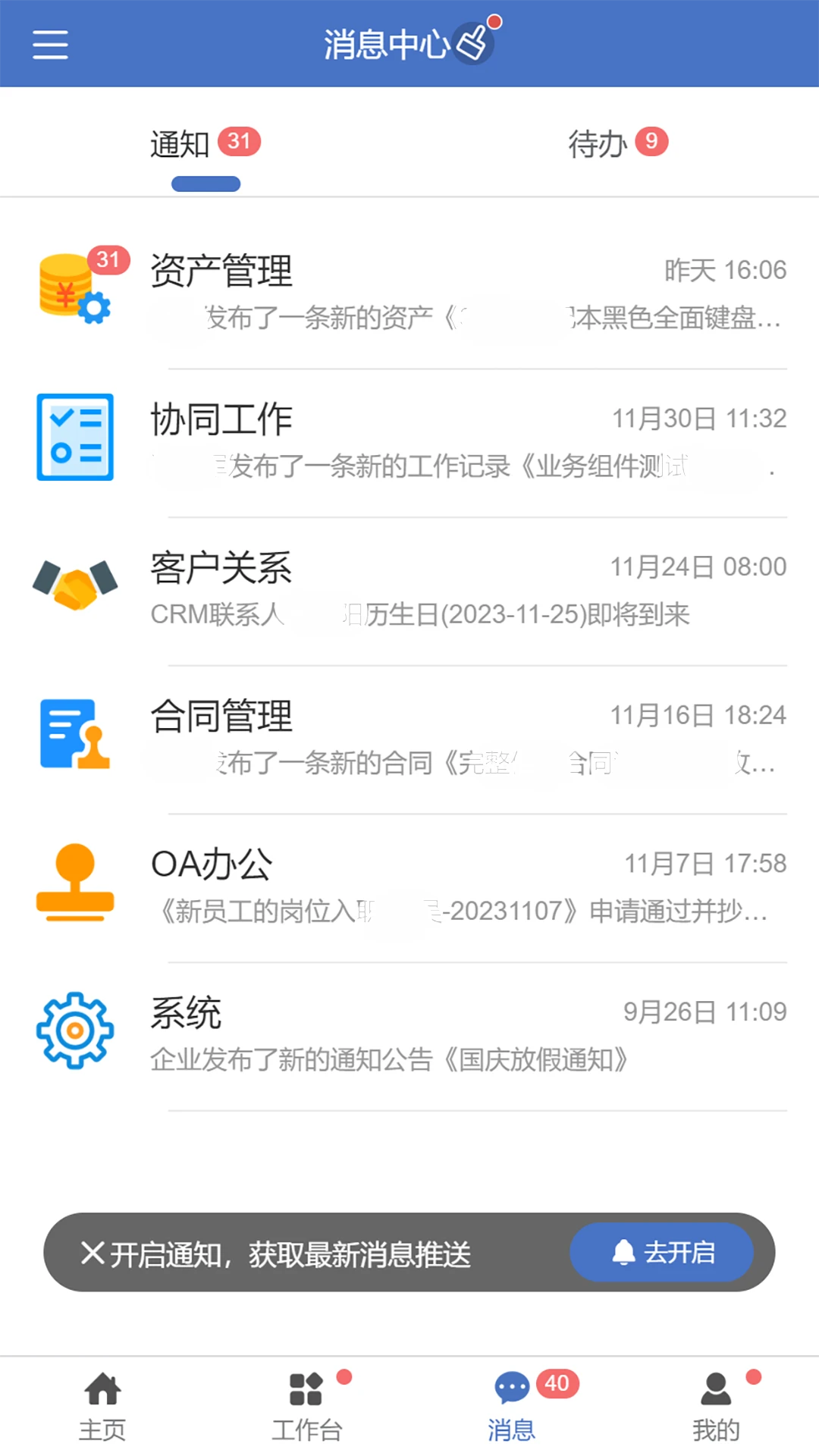This screenshot has width=819, height=1456.
Task: Tap the mark-all-read icon beside 消息中心
Action: (x=474, y=44)
